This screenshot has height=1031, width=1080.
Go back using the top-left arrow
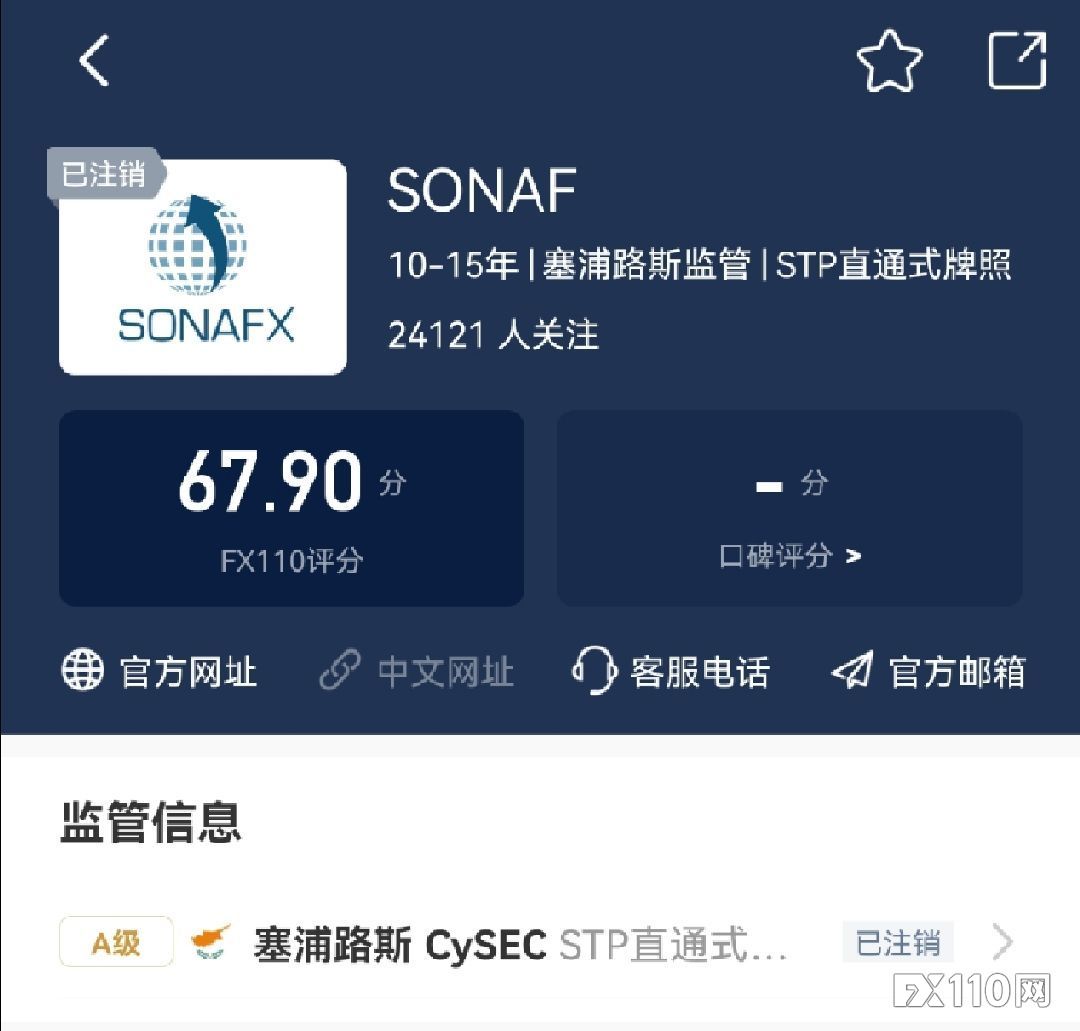(x=95, y=60)
